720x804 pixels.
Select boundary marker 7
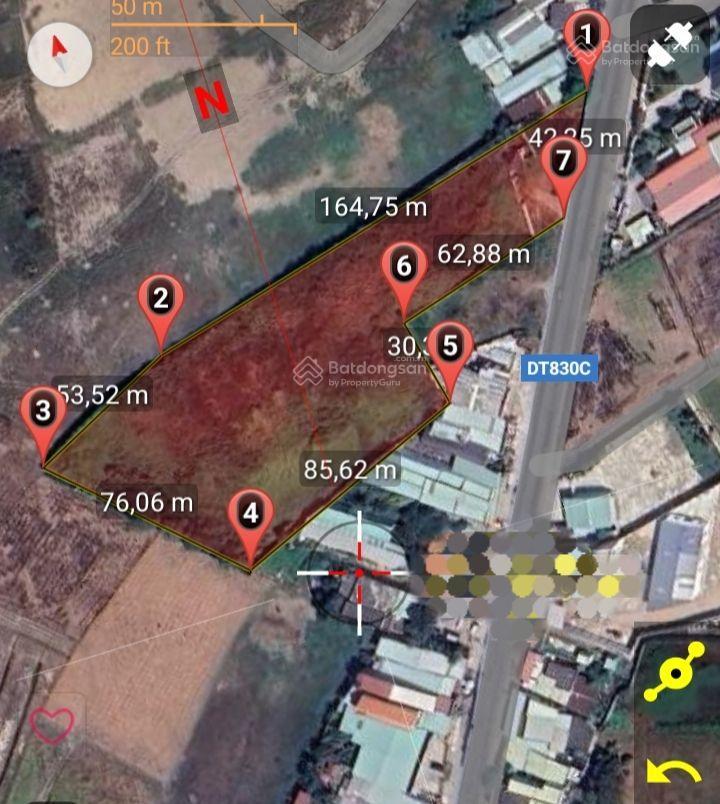[x=564, y=162]
